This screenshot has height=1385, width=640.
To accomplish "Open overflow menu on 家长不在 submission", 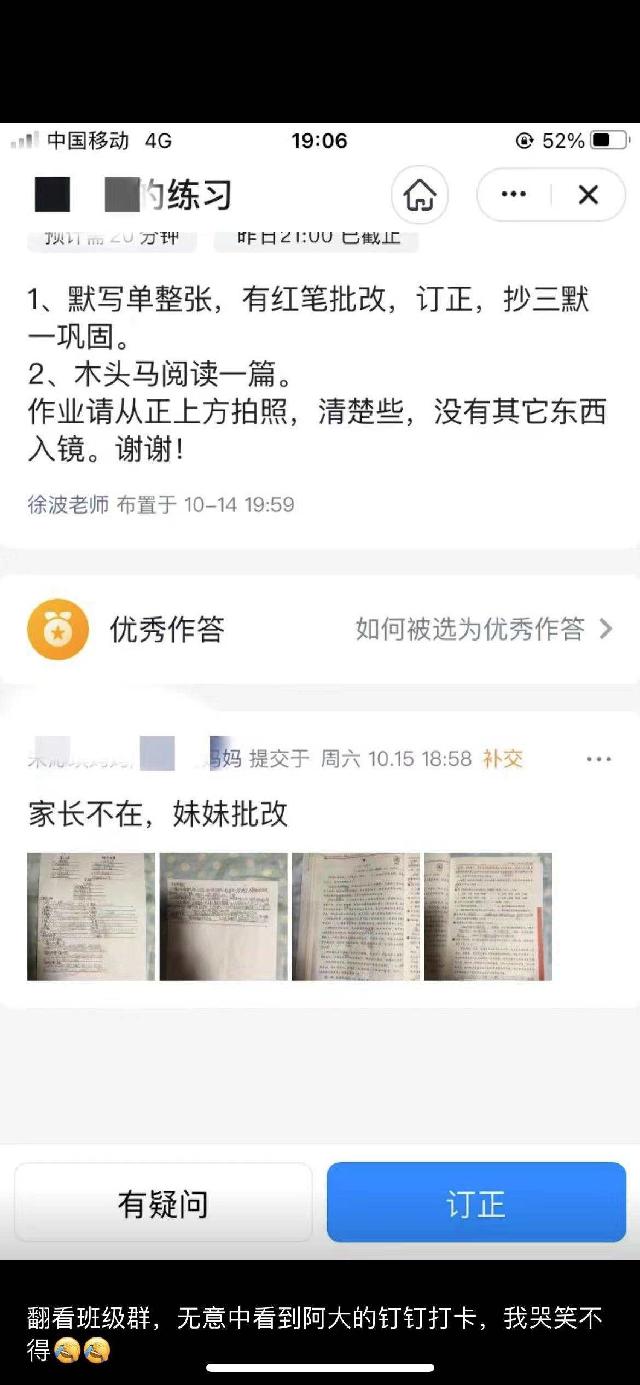I will 598,759.
